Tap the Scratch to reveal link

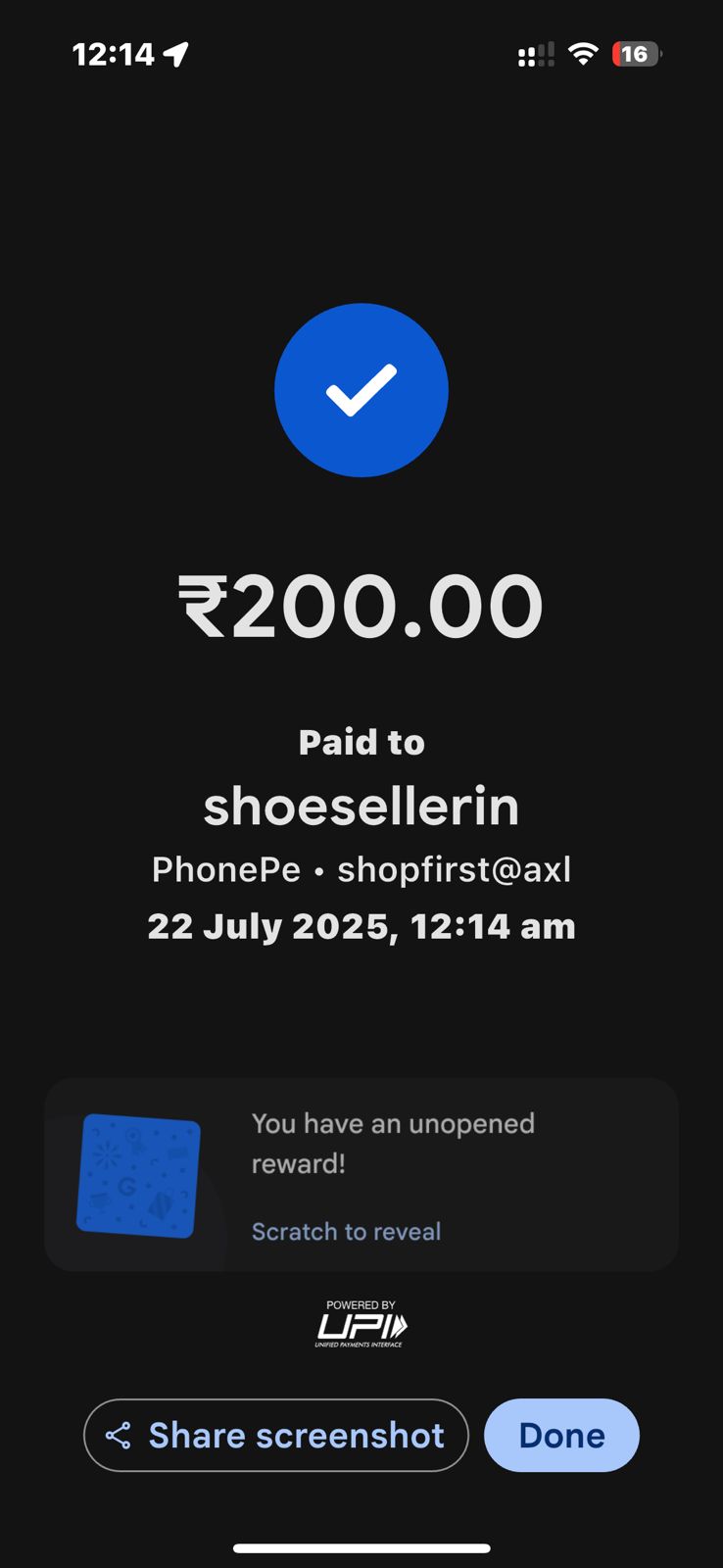pos(346,1231)
